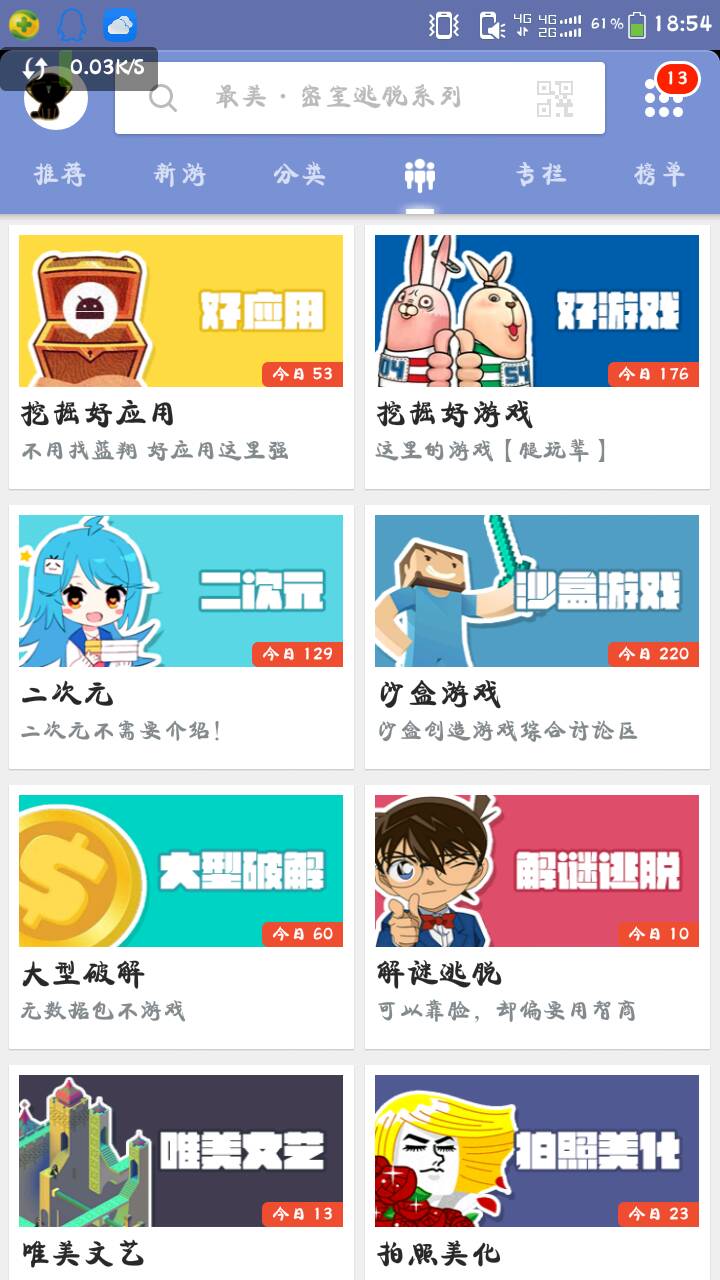Select the community people tab
This screenshot has height=1280, width=720.
click(x=420, y=175)
